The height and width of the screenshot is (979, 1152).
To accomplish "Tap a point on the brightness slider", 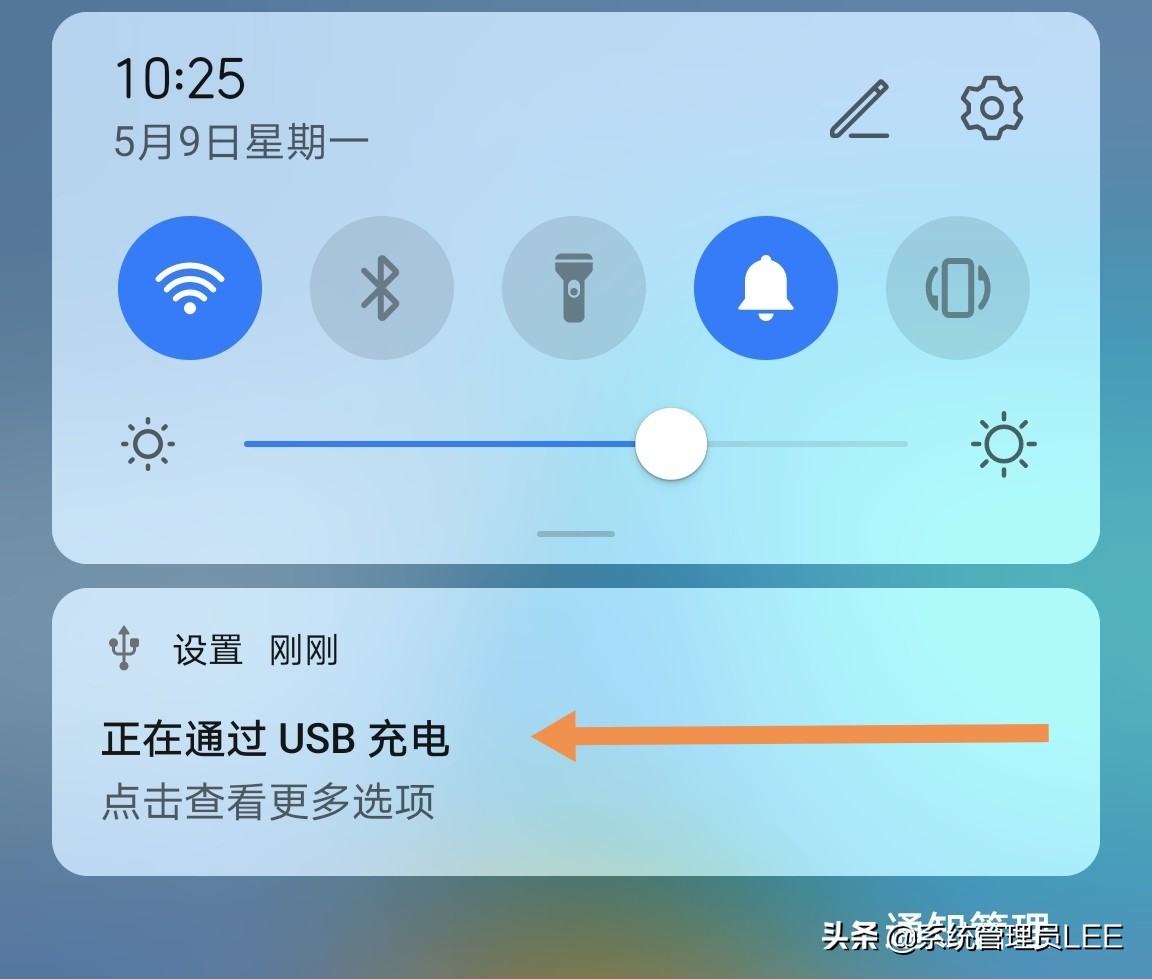I will point(575,444).
